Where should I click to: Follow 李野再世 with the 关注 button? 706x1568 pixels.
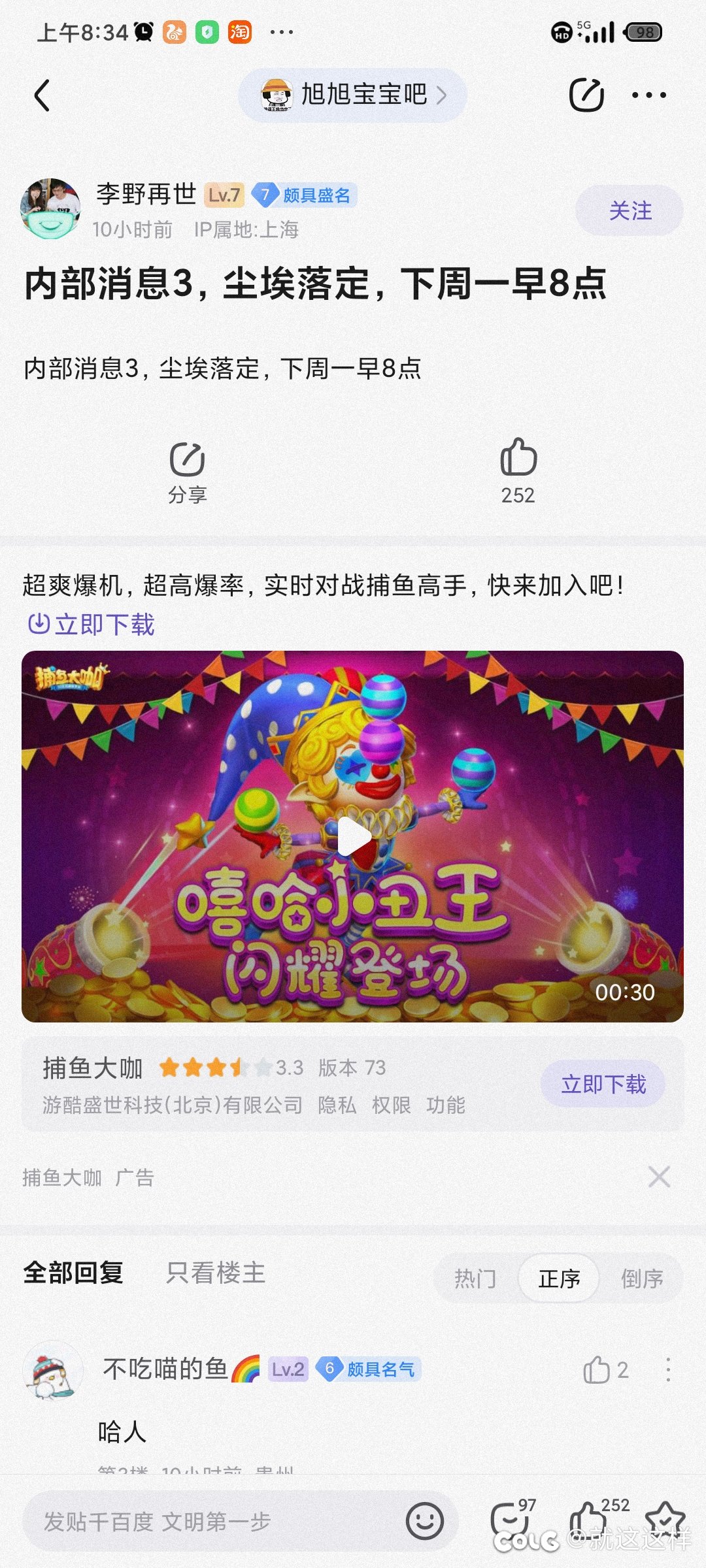click(x=630, y=210)
